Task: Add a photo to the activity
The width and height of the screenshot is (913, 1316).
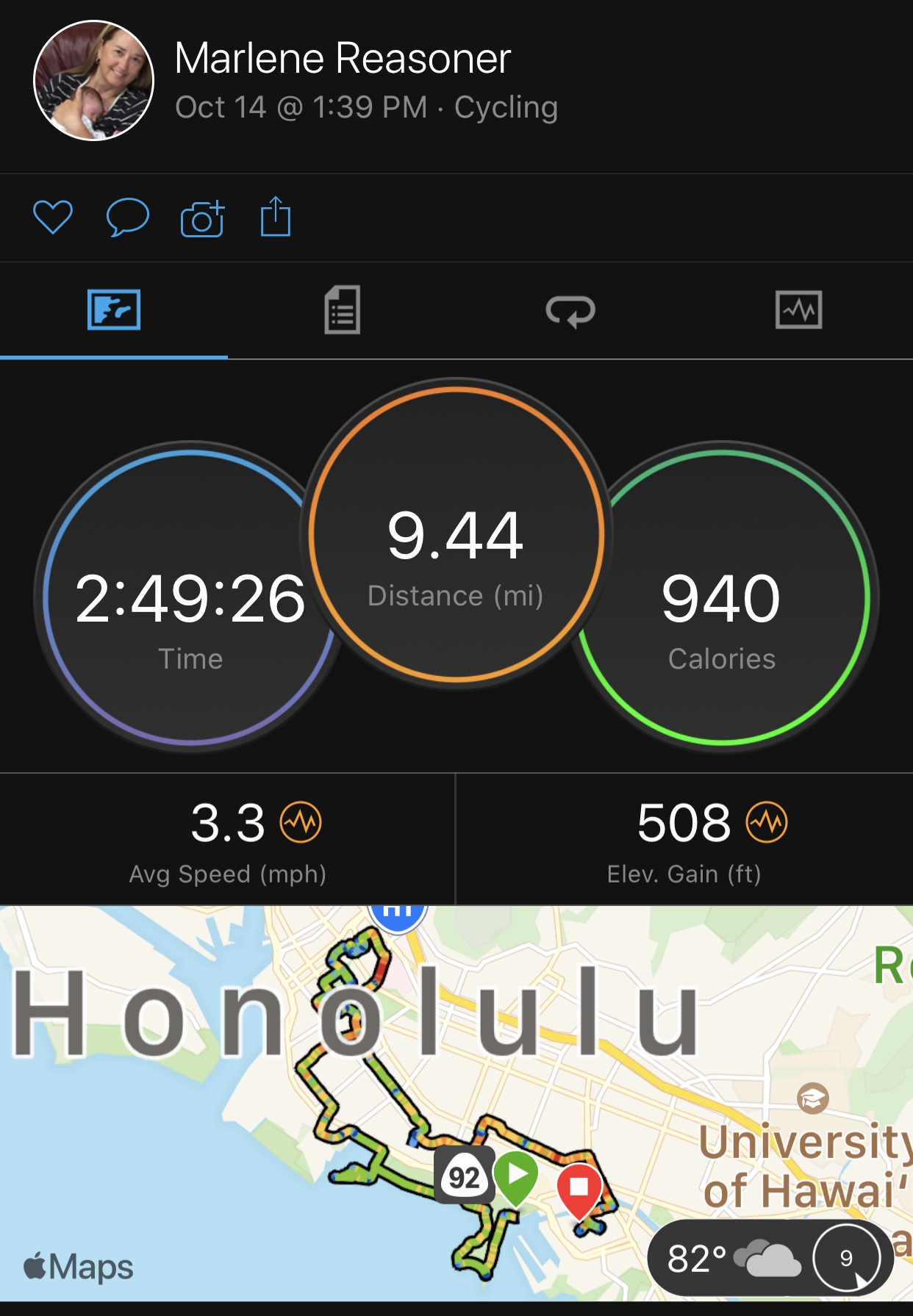Action: coord(202,218)
